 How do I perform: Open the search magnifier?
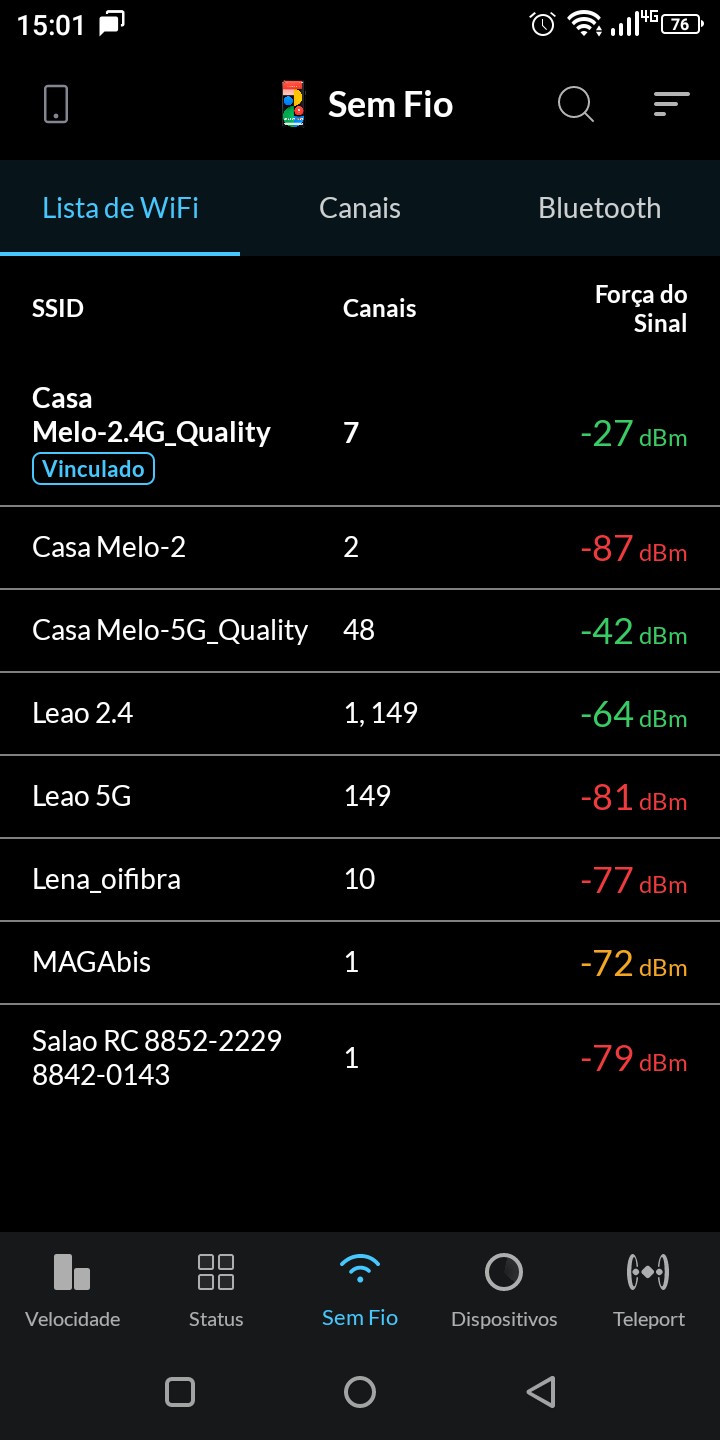click(x=575, y=104)
